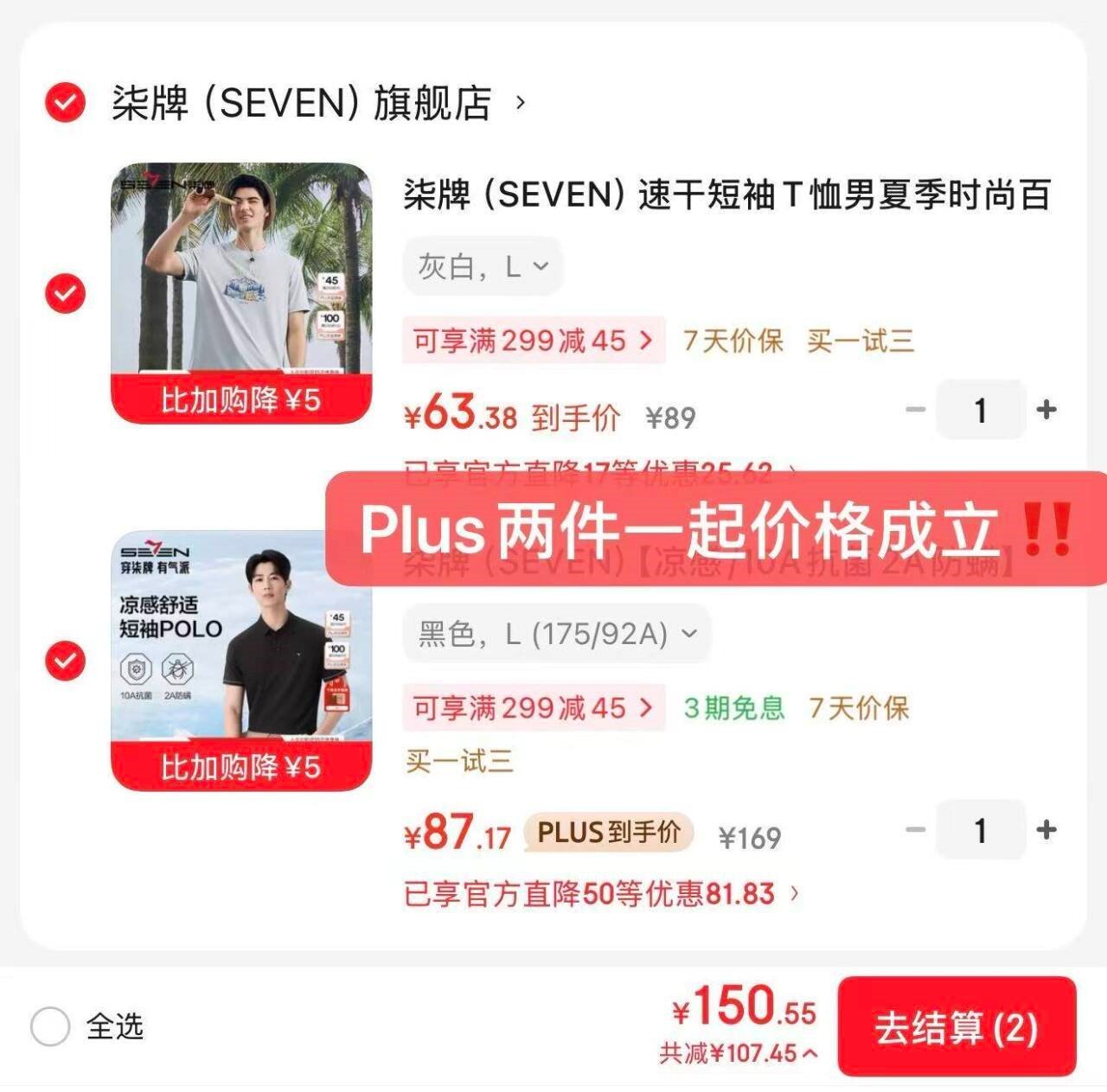Expand the 共减¥107.45 savings breakdown
Screen dimensions: 1107x1092
pyautogui.click(x=739, y=1053)
